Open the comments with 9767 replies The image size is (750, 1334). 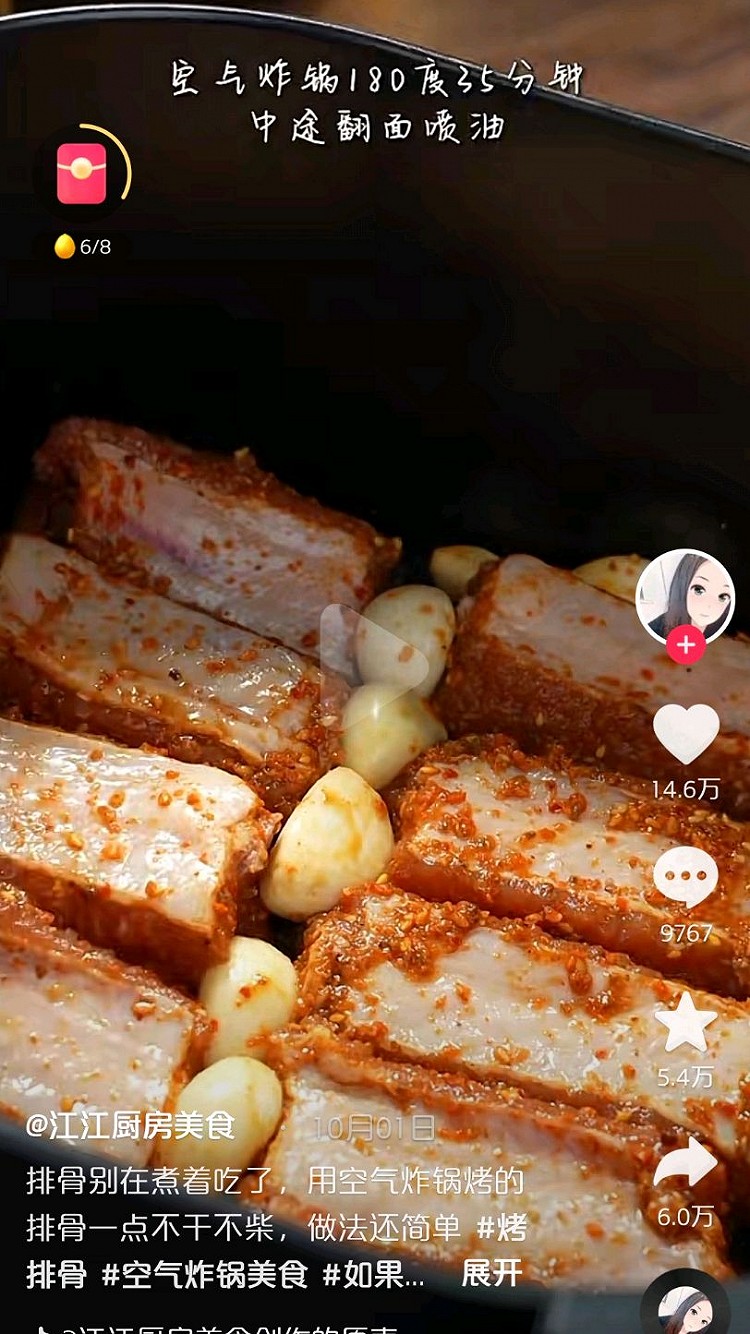(x=686, y=878)
